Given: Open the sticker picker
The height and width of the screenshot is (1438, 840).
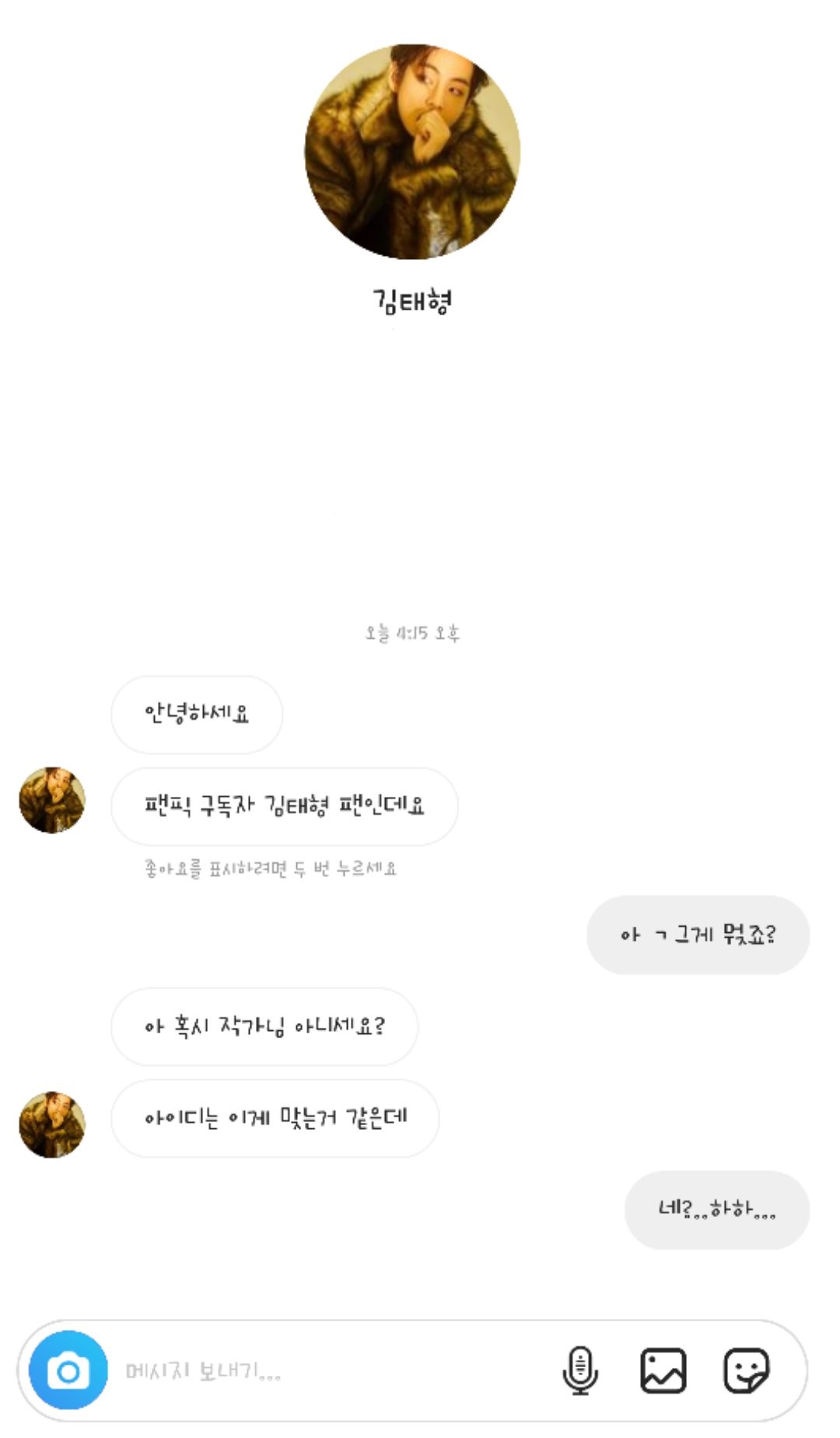Looking at the screenshot, I should click(746, 1370).
